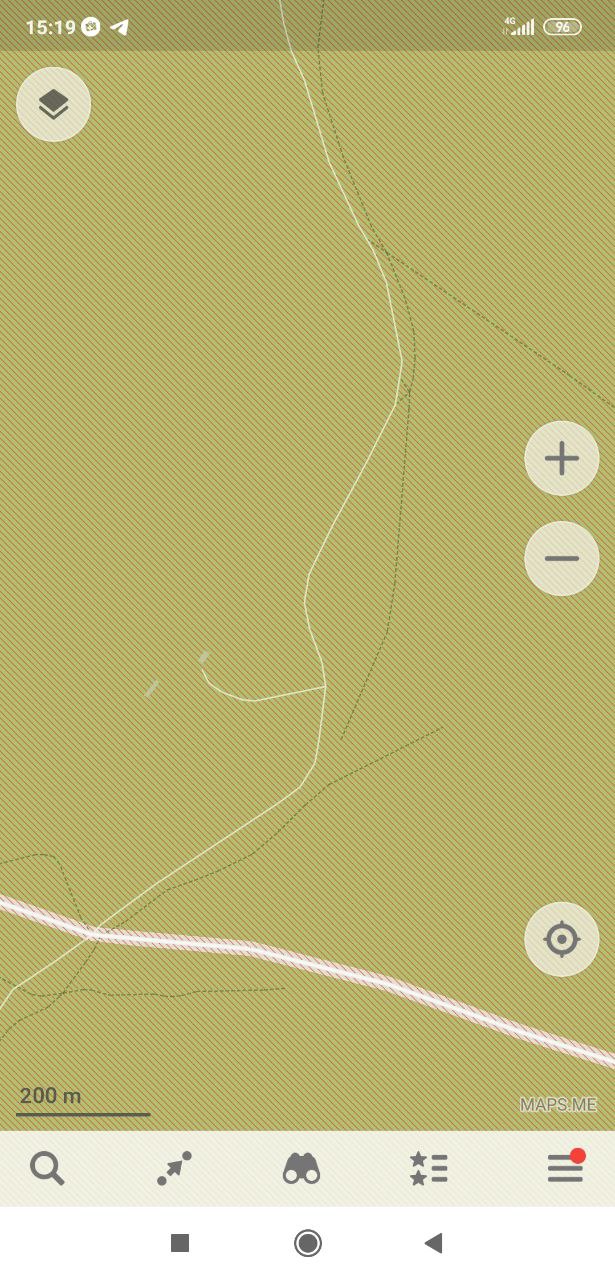The image size is (615, 1280).
Task: Open the map layers button
Action: pos(53,104)
